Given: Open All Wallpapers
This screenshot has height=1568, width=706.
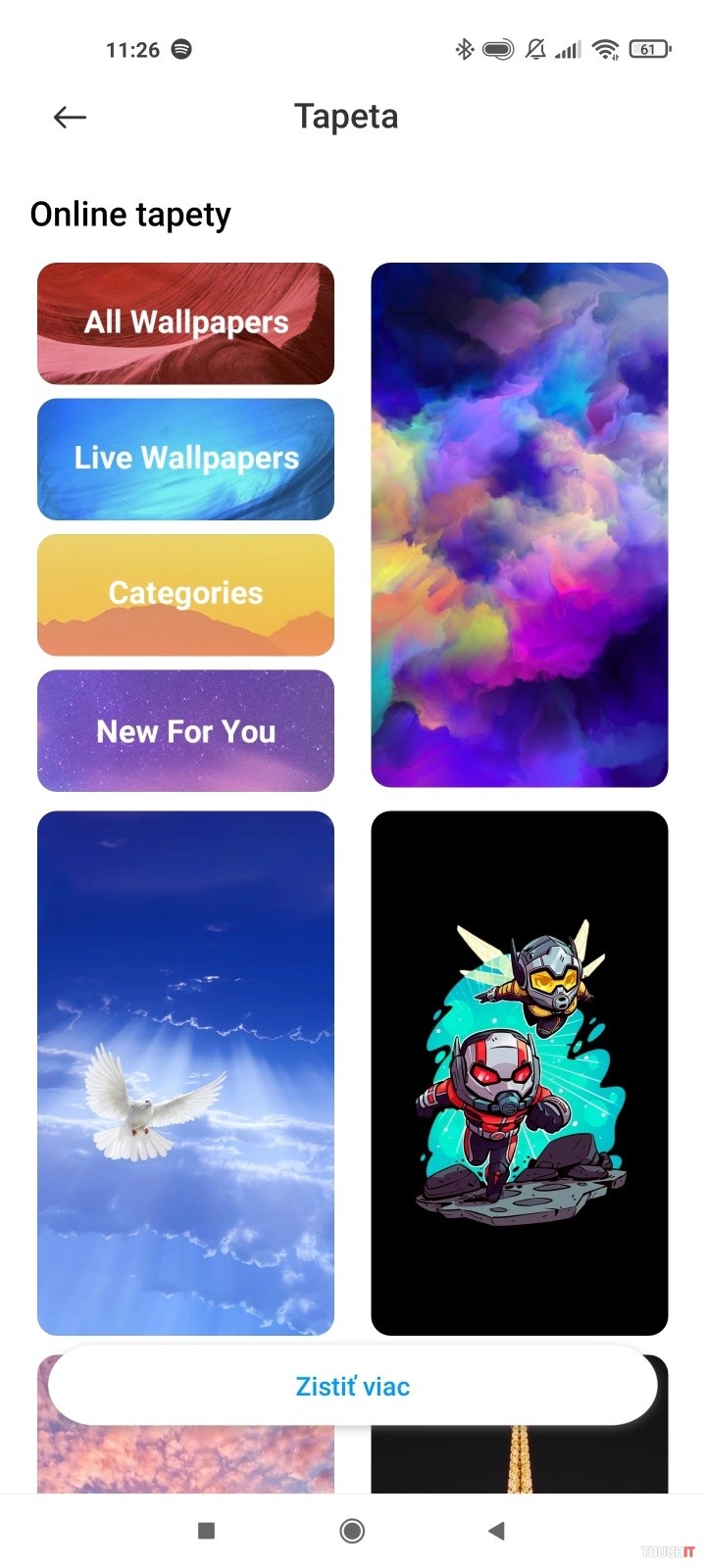Looking at the screenshot, I should (x=185, y=323).
